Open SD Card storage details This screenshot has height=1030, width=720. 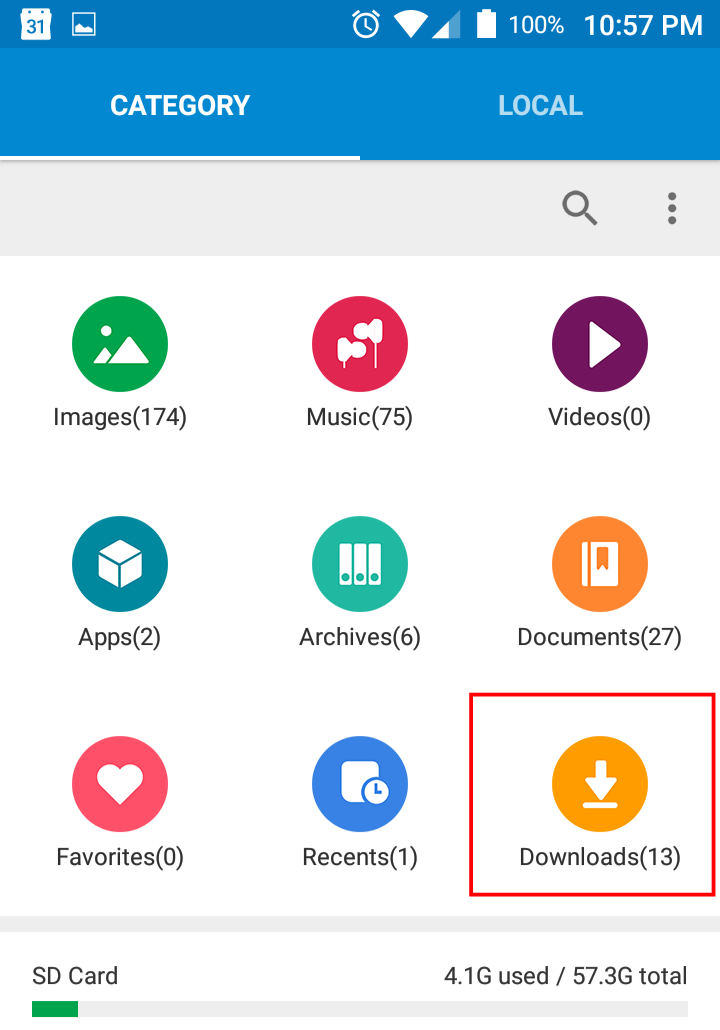[x=360, y=985]
